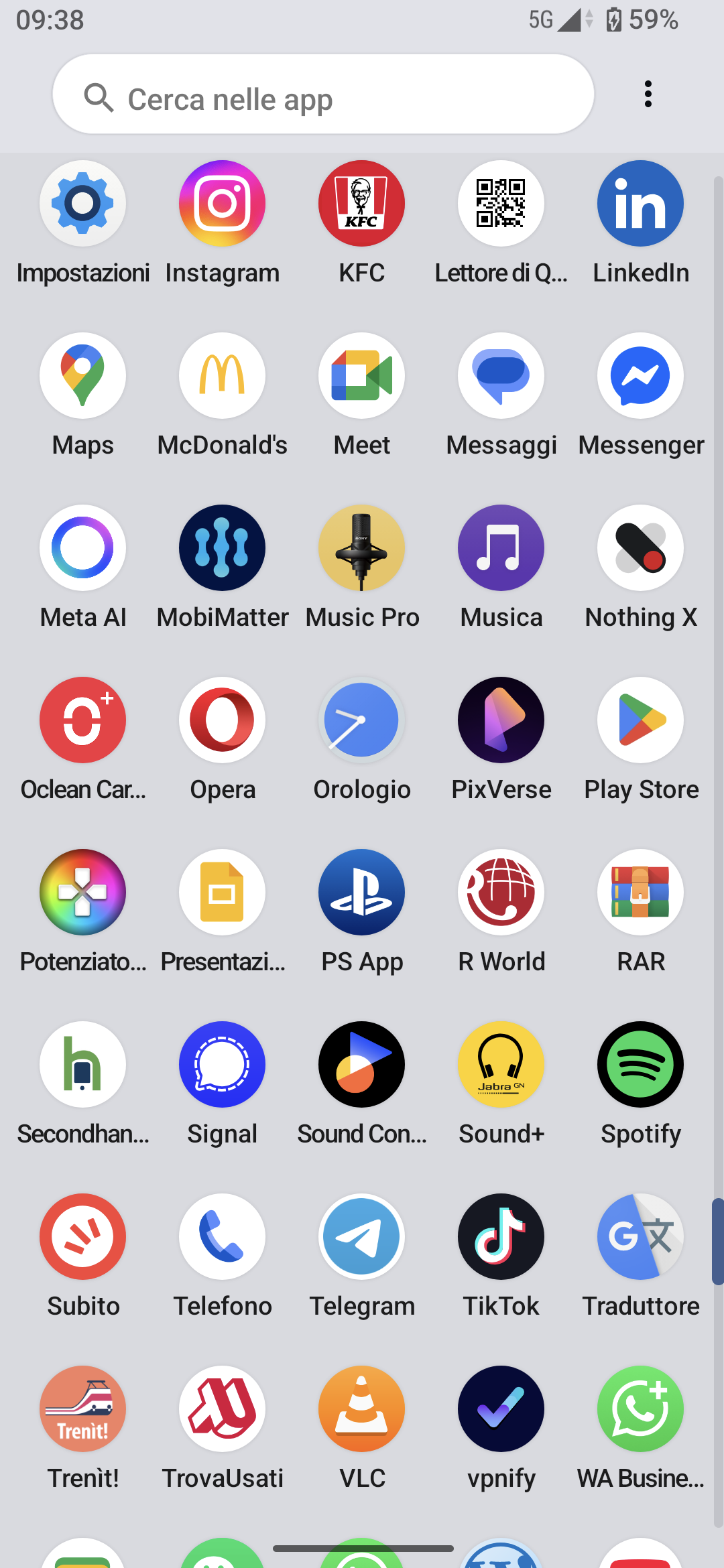Image resolution: width=724 pixels, height=1568 pixels.
Task: Open the Signal messenger
Action: pos(222,1065)
